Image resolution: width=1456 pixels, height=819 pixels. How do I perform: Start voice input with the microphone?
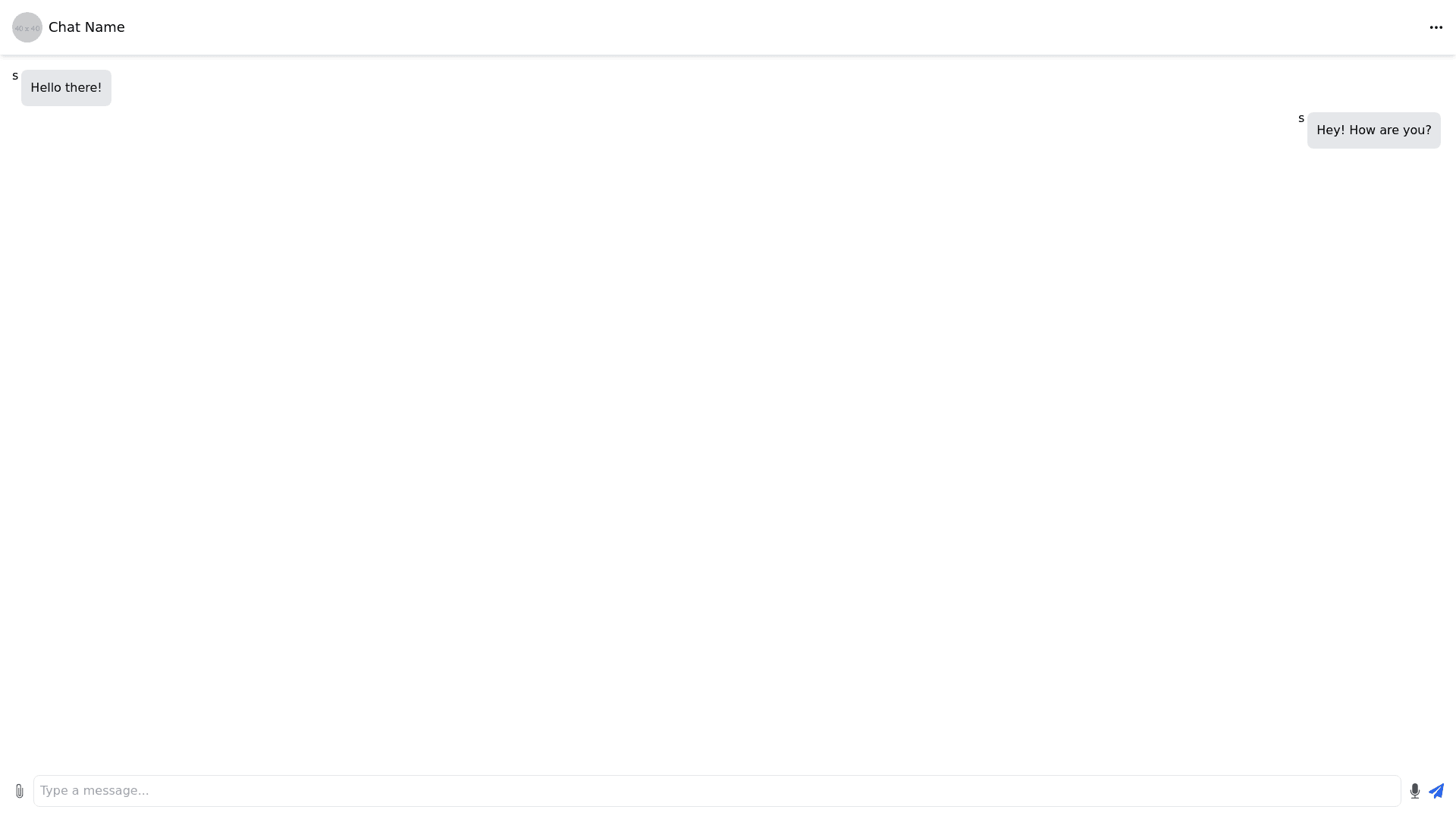1414,791
